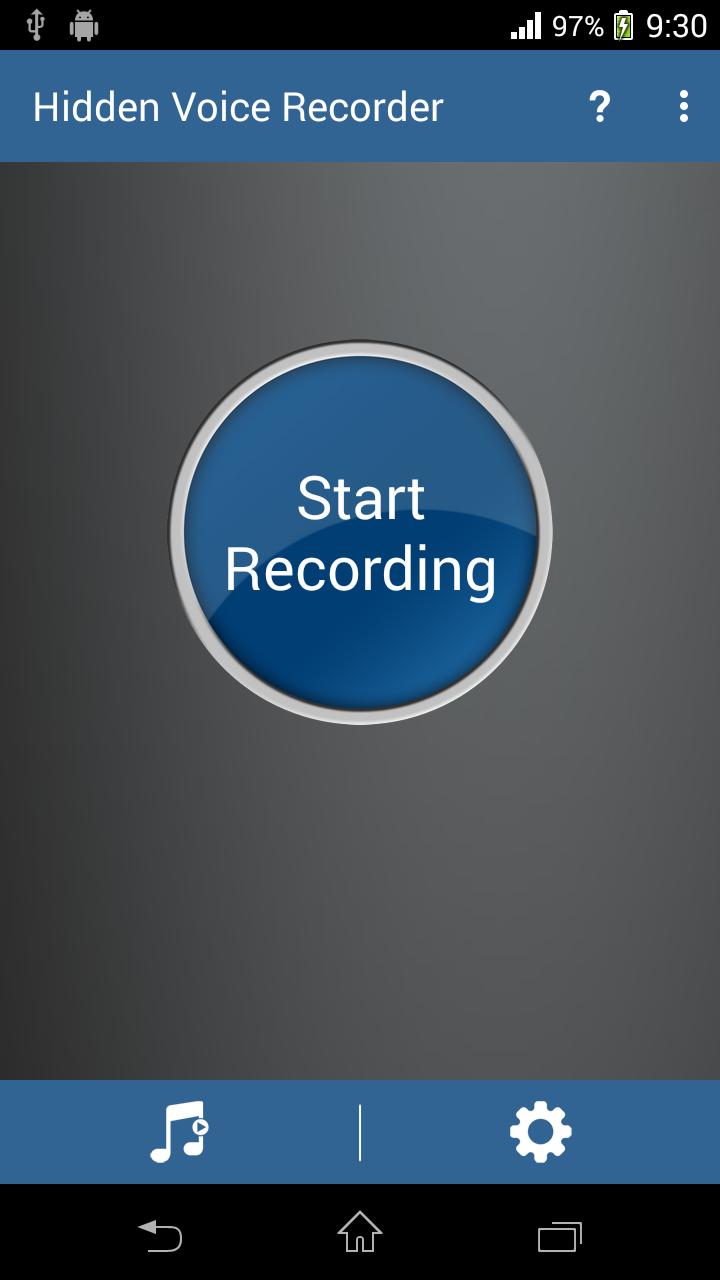Show the recent apps list
This screenshot has height=1280, width=720.
pyautogui.click(x=560, y=1234)
